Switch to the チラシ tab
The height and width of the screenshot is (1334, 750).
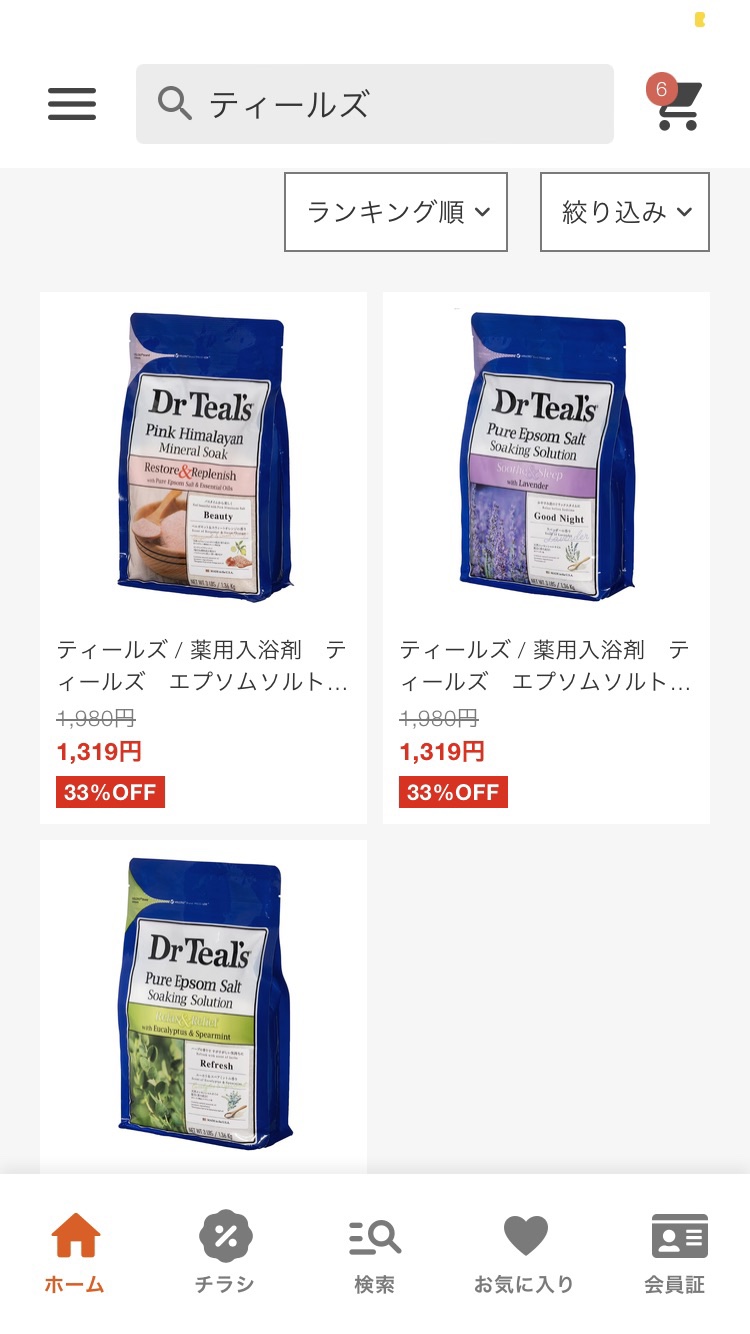(225, 1252)
